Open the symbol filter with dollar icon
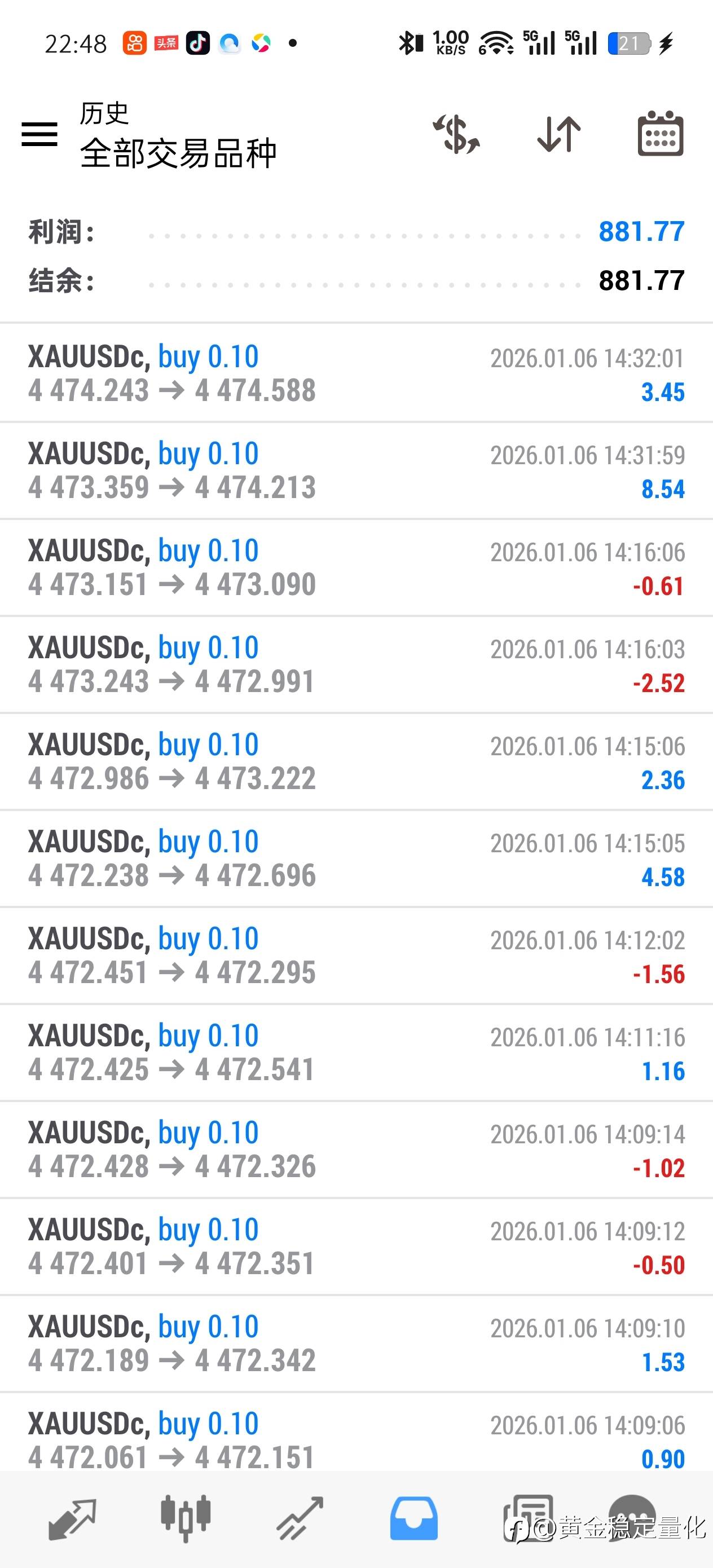Viewport: 713px width, 1568px height. (x=457, y=134)
